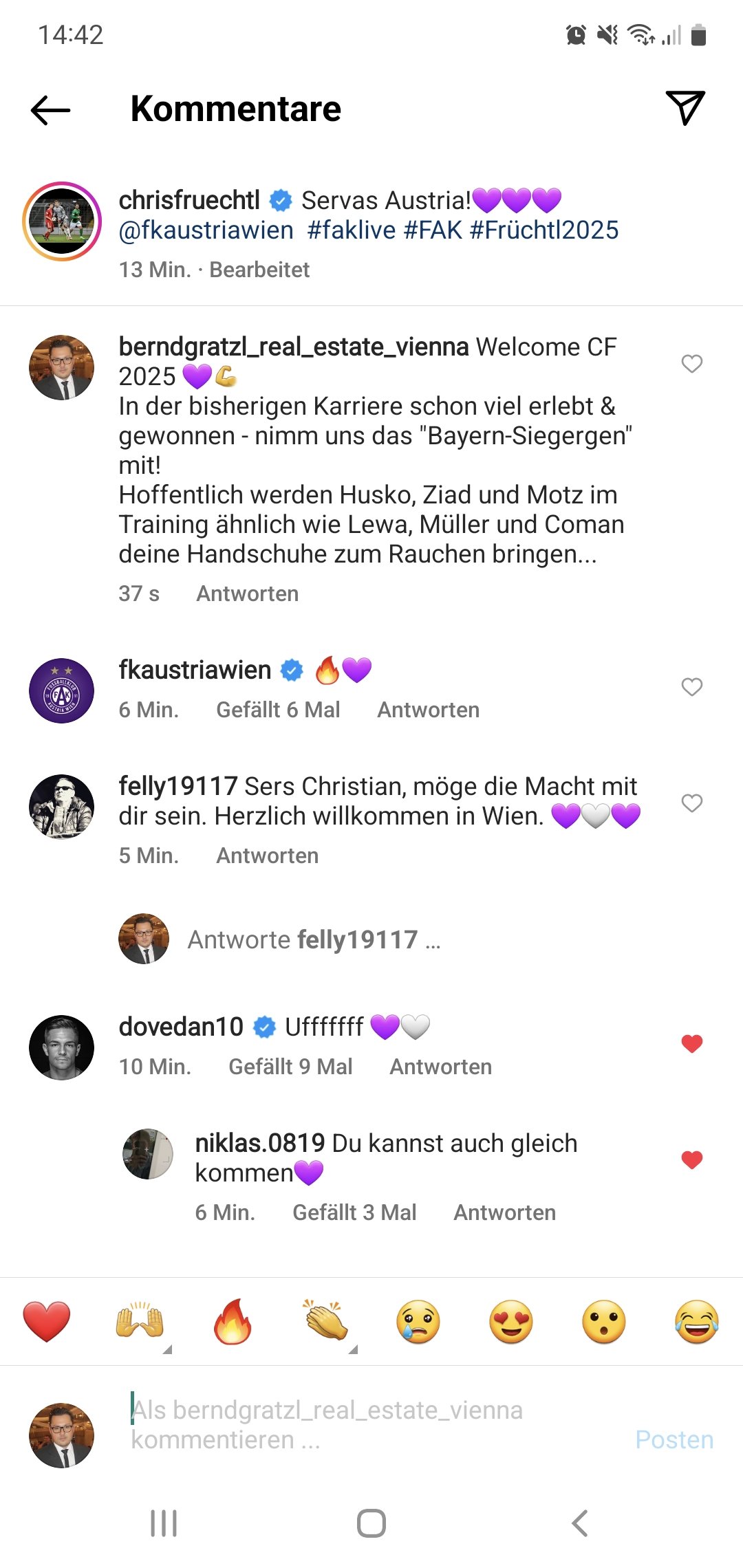Unlike dovedan10's comment
This screenshot has height=1568, width=743.
click(x=691, y=1044)
